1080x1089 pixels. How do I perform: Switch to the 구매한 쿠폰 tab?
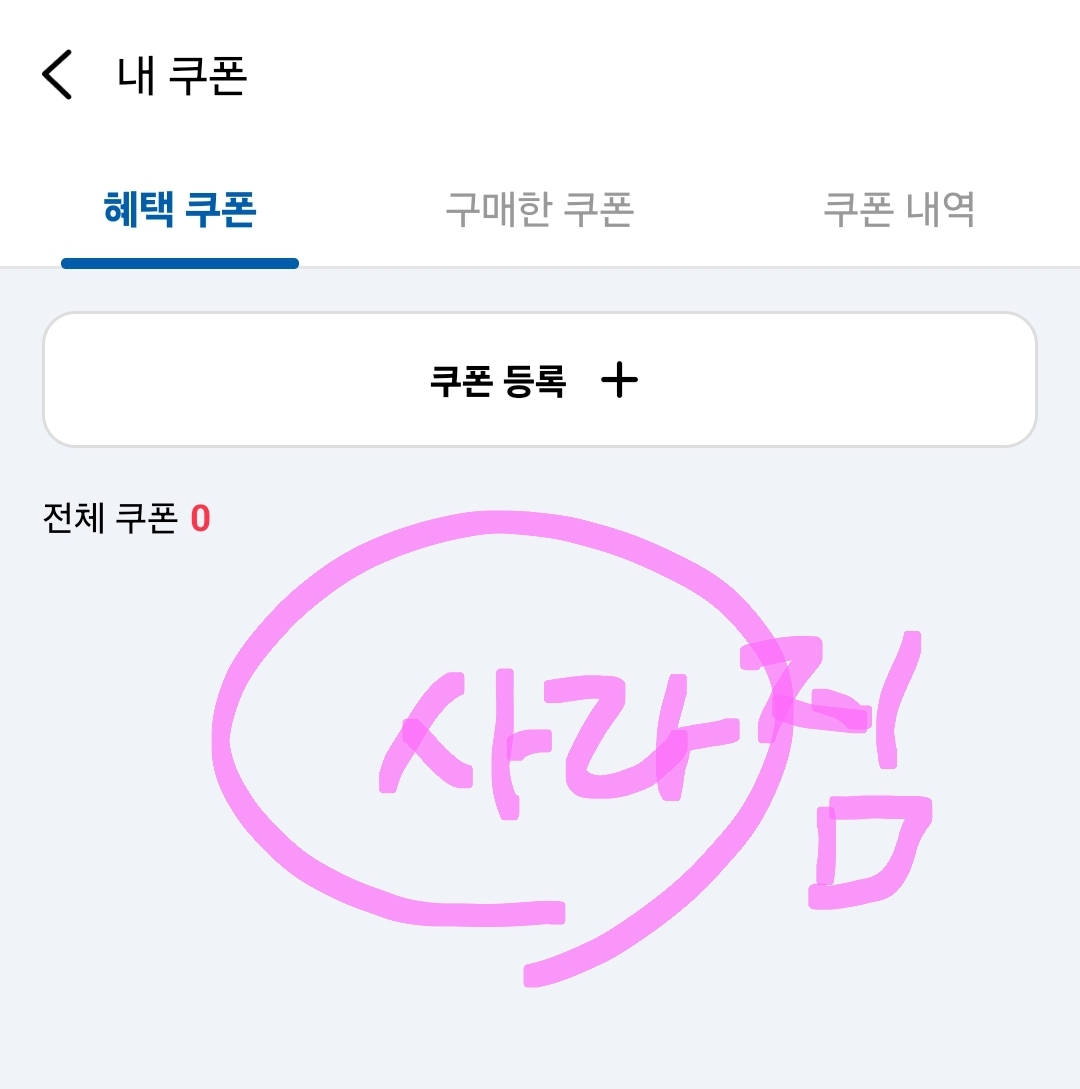(539, 210)
